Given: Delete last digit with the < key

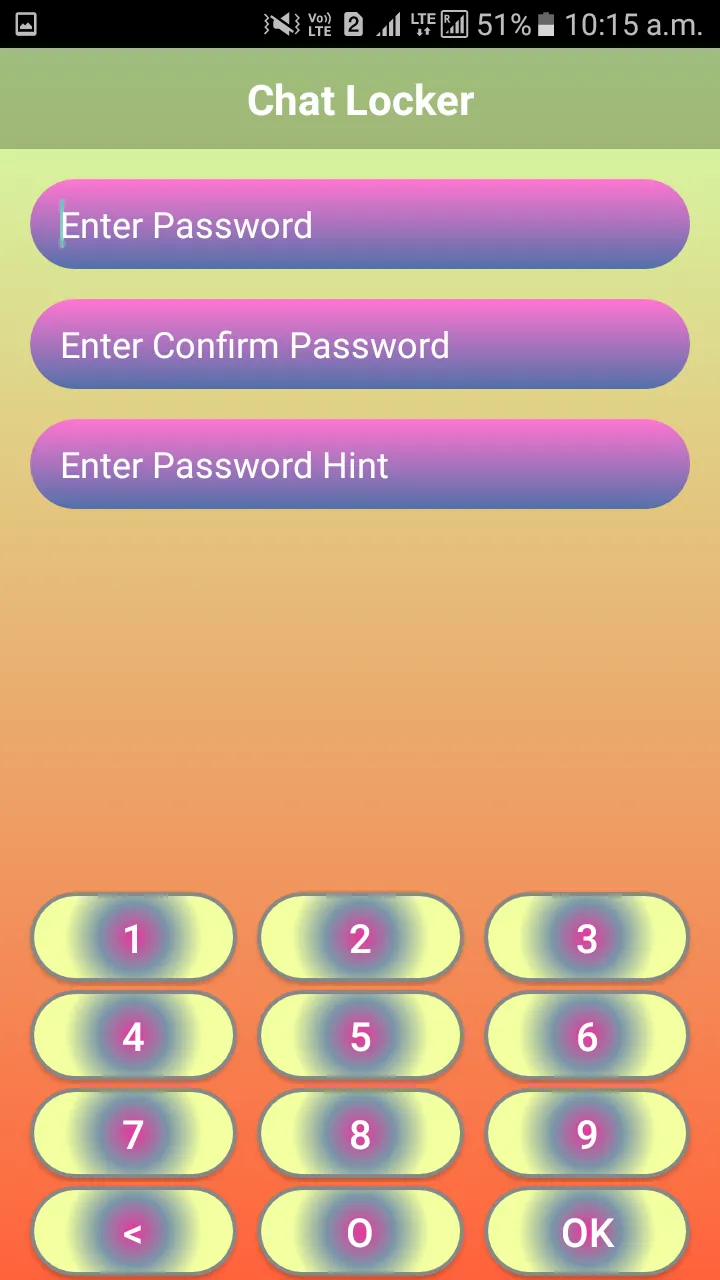Looking at the screenshot, I should [133, 1232].
